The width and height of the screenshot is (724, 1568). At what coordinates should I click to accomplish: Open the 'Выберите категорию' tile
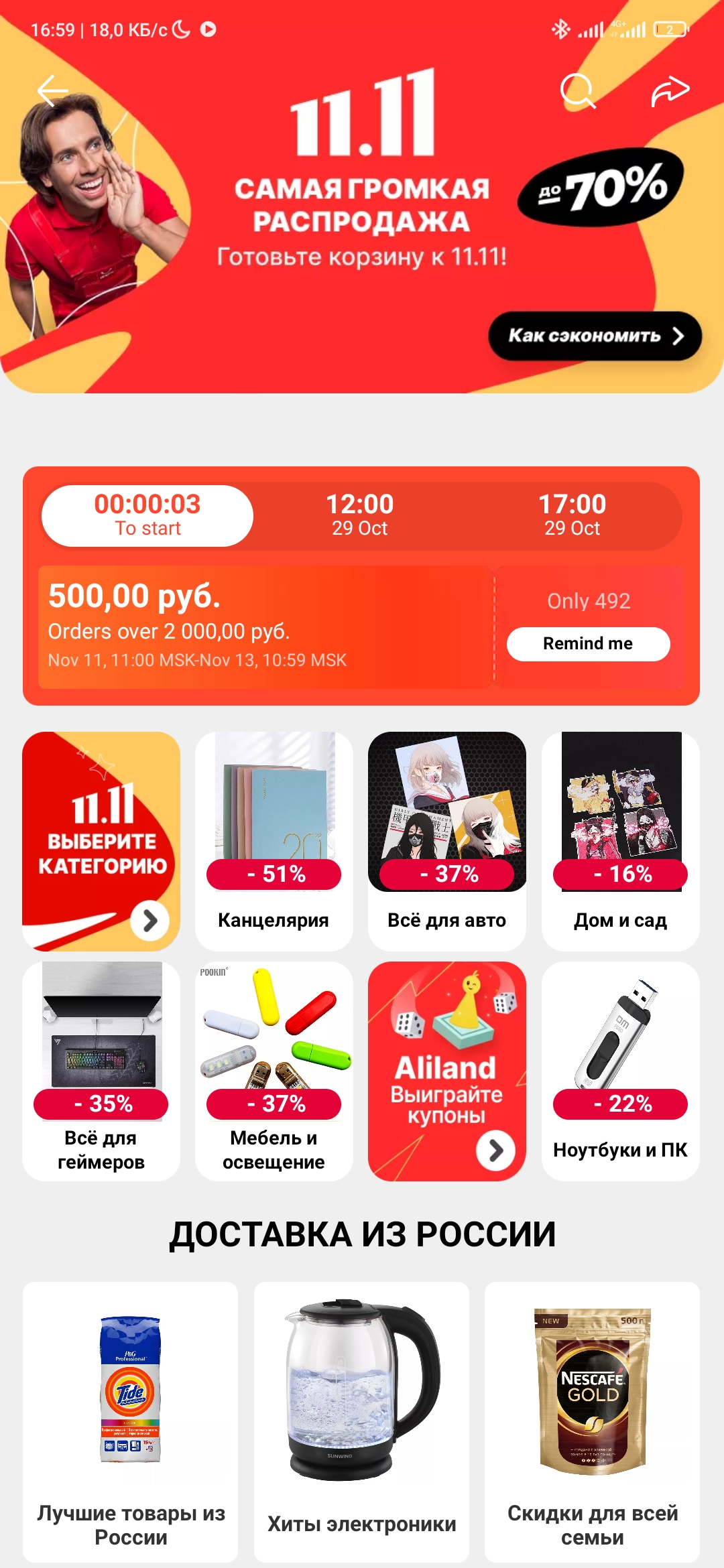[101, 841]
